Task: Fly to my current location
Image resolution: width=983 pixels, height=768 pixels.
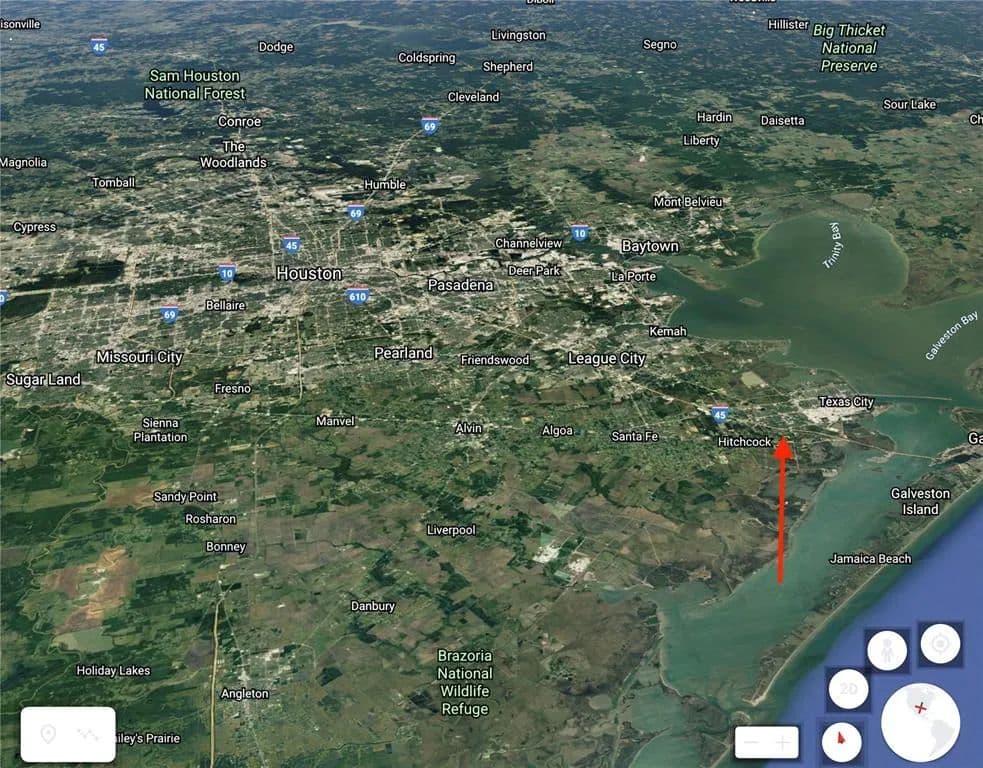Action: coord(939,644)
